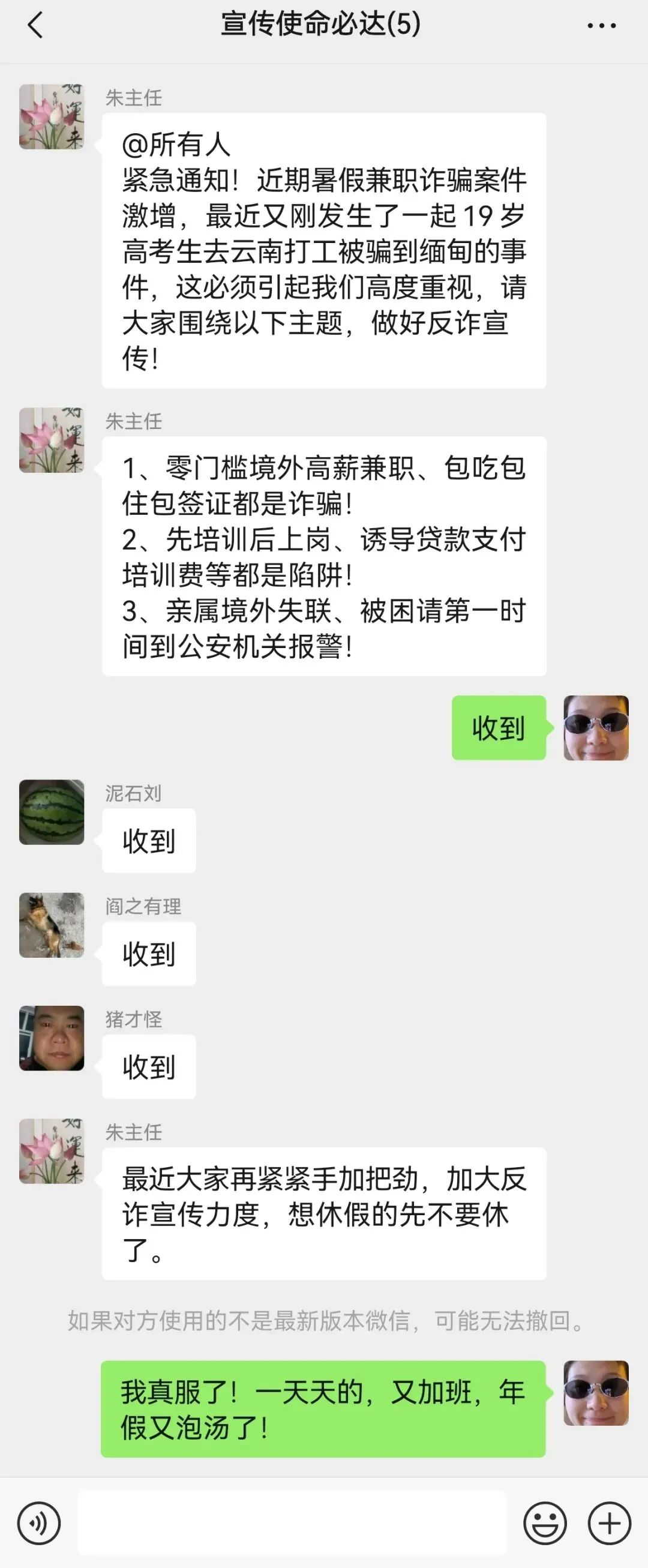Go back from the group chat
The height and width of the screenshot is (1568, 648).
(x=35, y=26)
